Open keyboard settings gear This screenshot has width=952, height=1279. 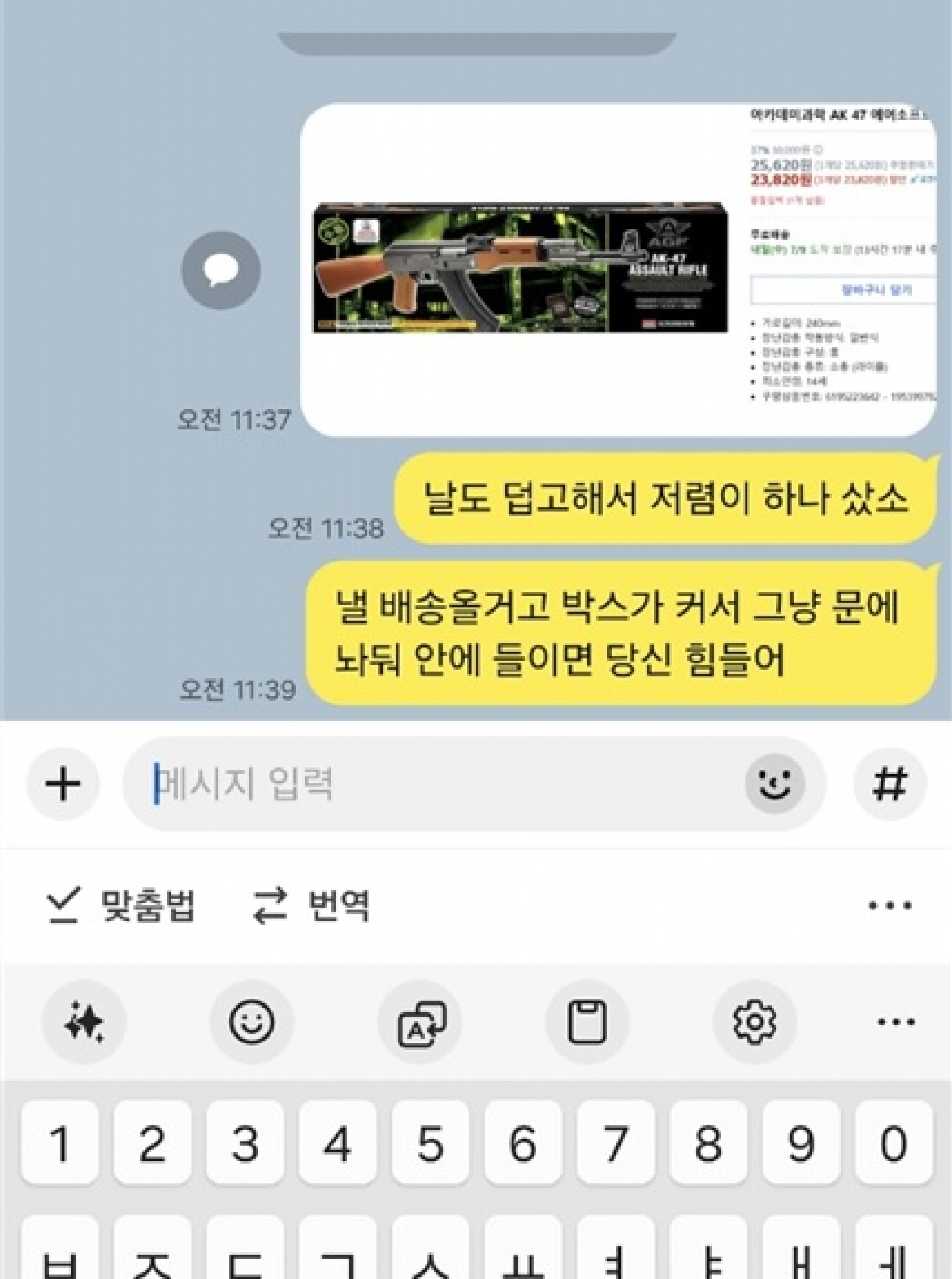click(754, 1022)
